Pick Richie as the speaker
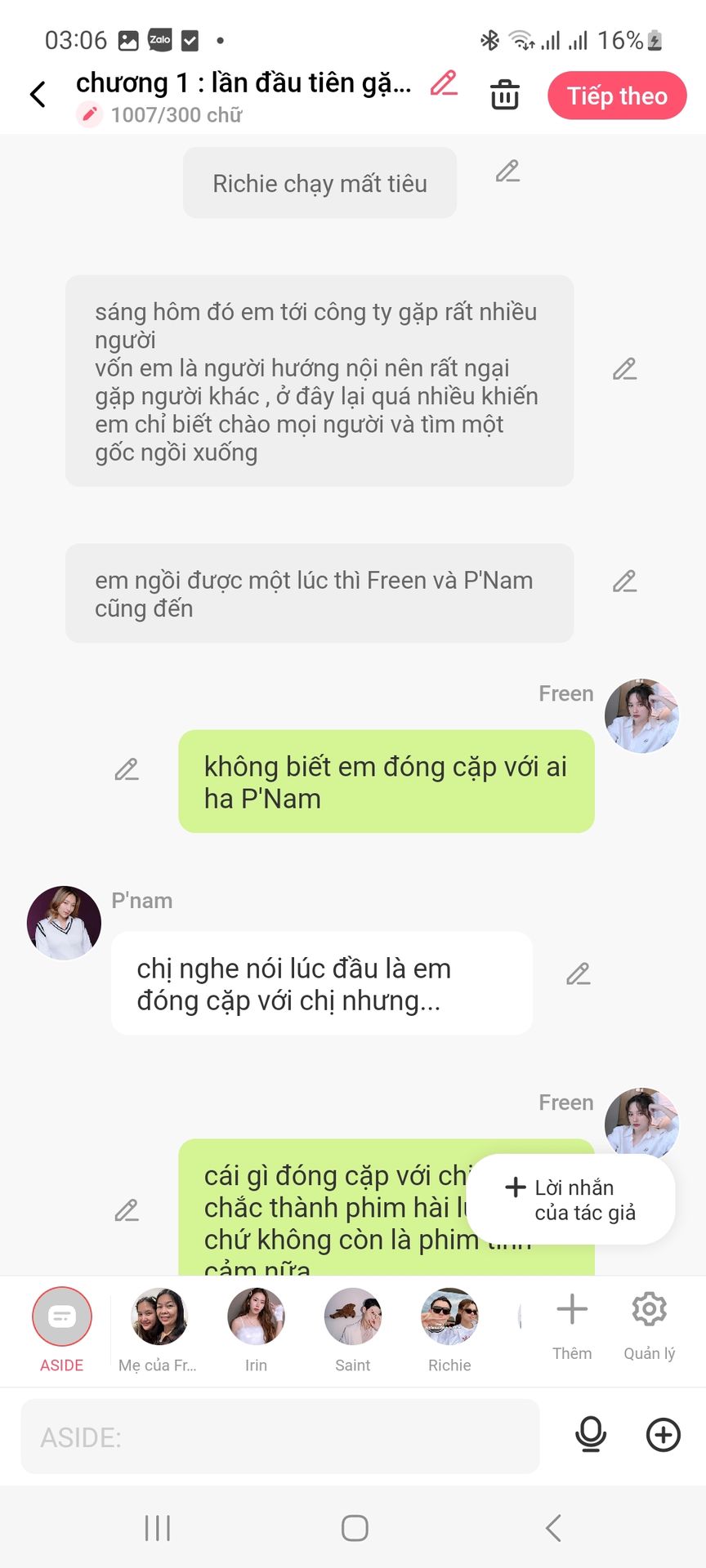Image resolution: width=706 pixels, height=1568 pixels. click(449, 1330)
